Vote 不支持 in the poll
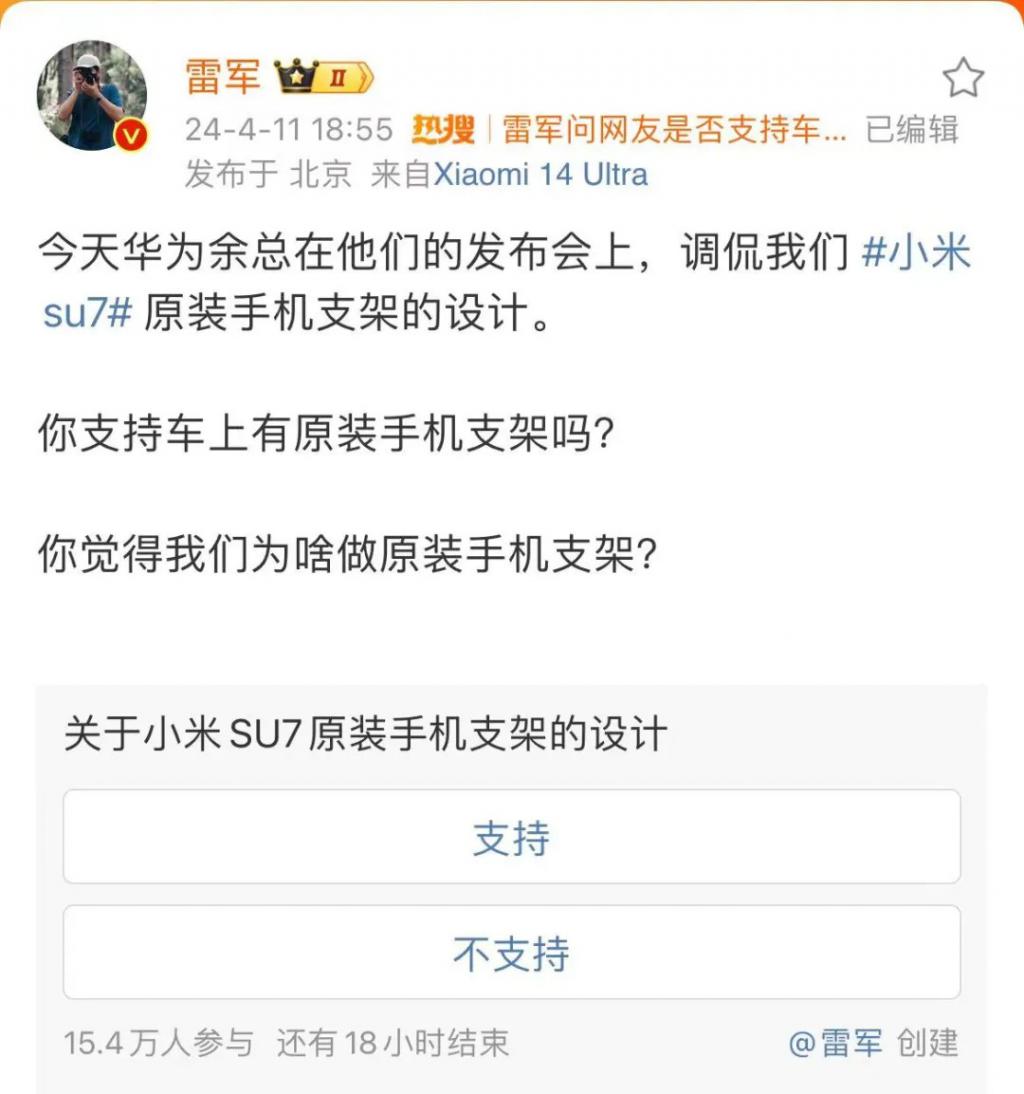 tap(511, 953)
